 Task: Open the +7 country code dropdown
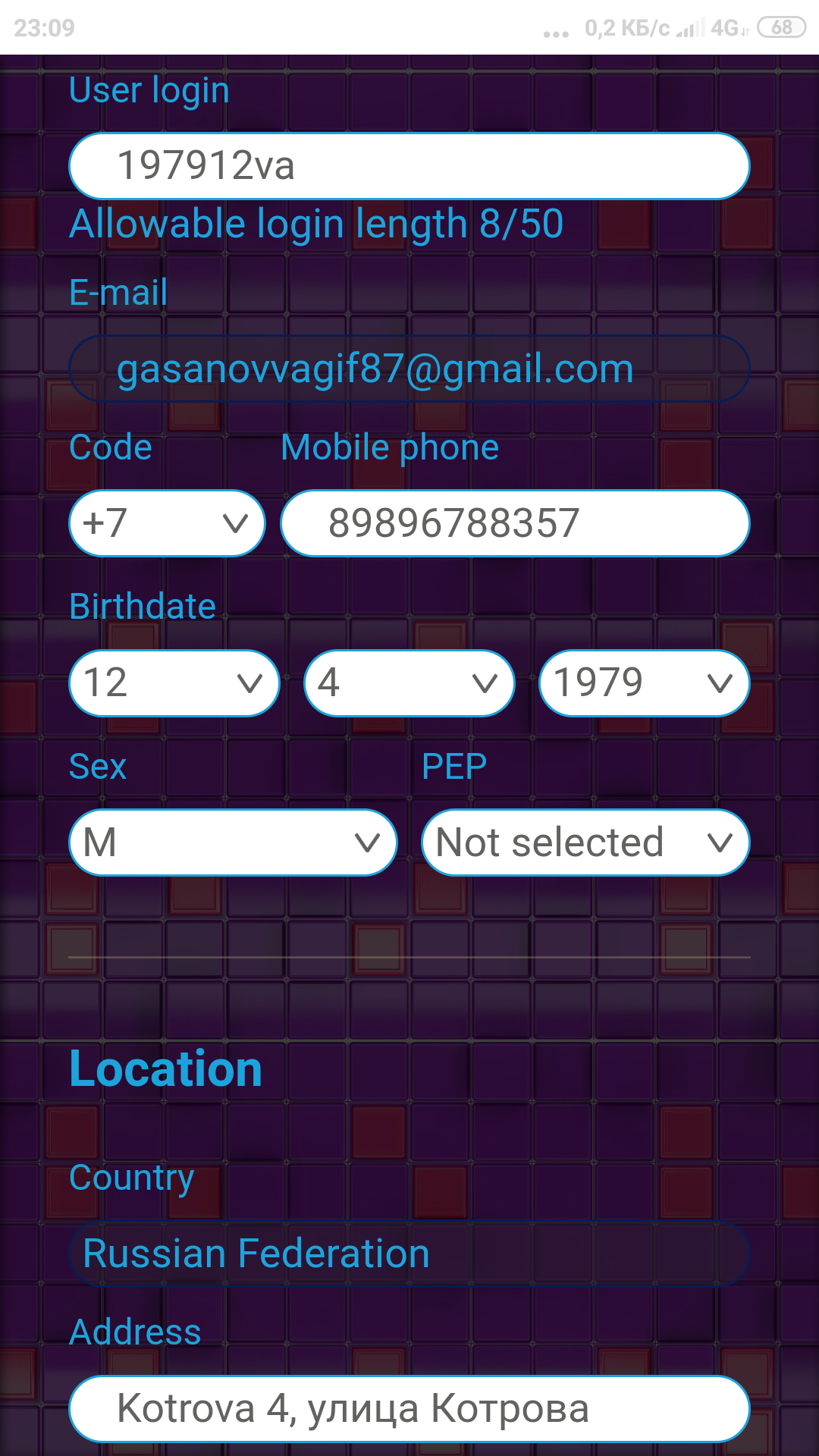click(167, 523)
